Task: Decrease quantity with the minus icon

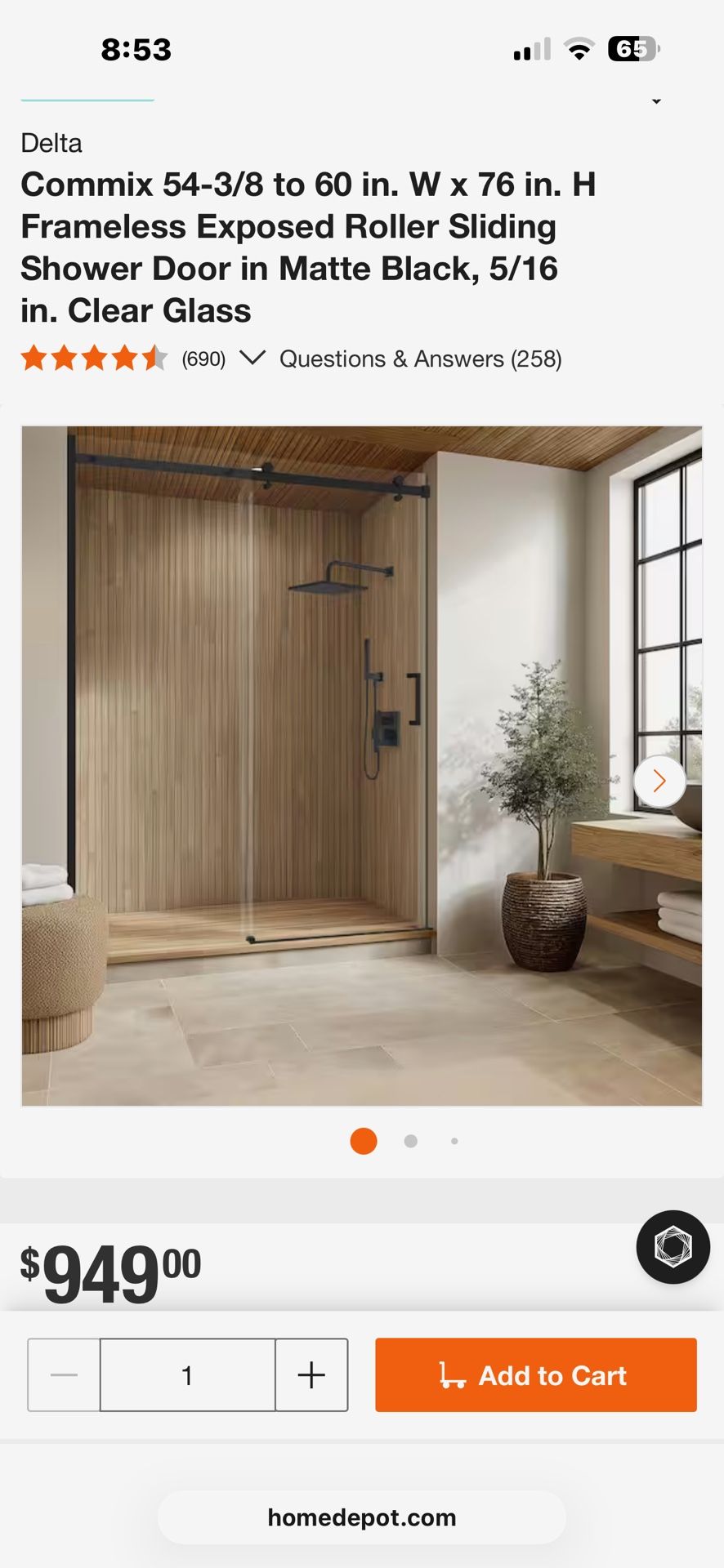Action: (63, 1374)
